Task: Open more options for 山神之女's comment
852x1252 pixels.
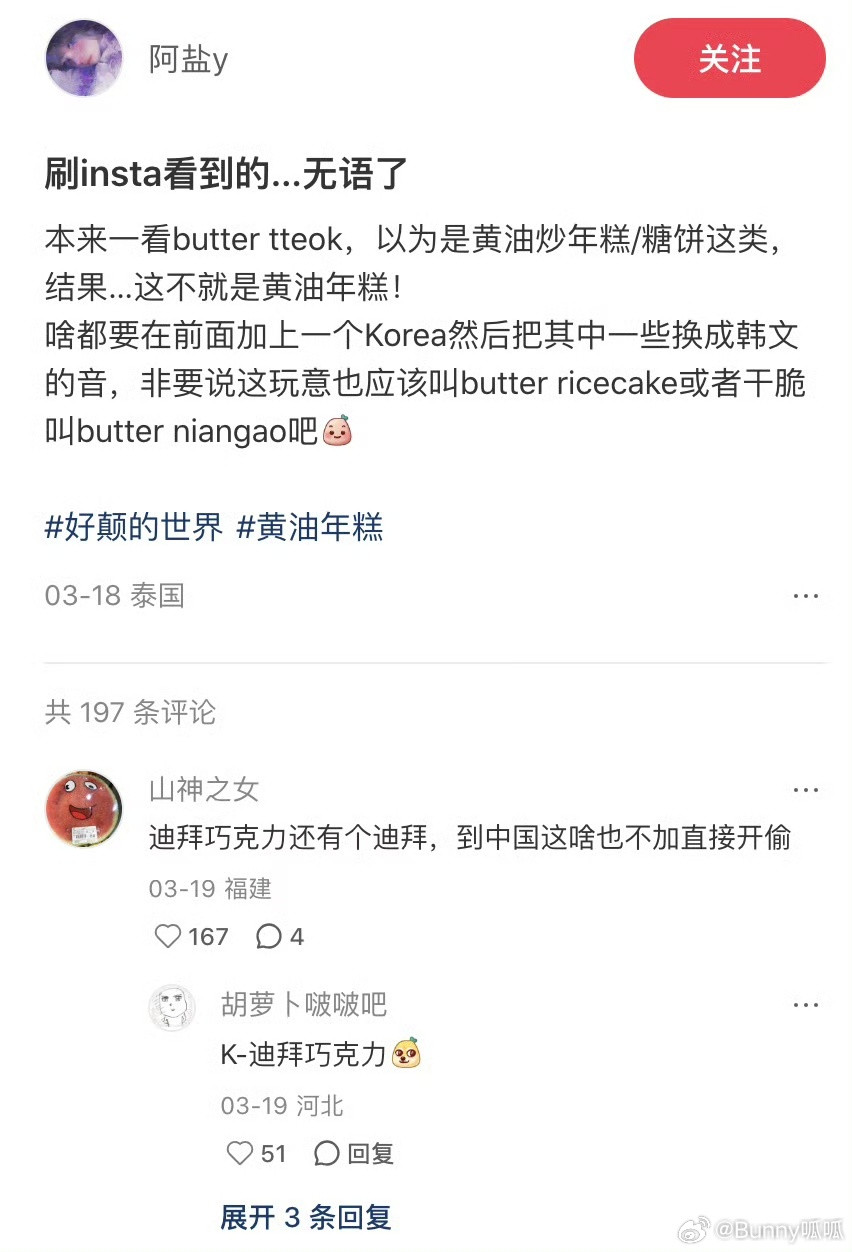Action: [806, 789]
